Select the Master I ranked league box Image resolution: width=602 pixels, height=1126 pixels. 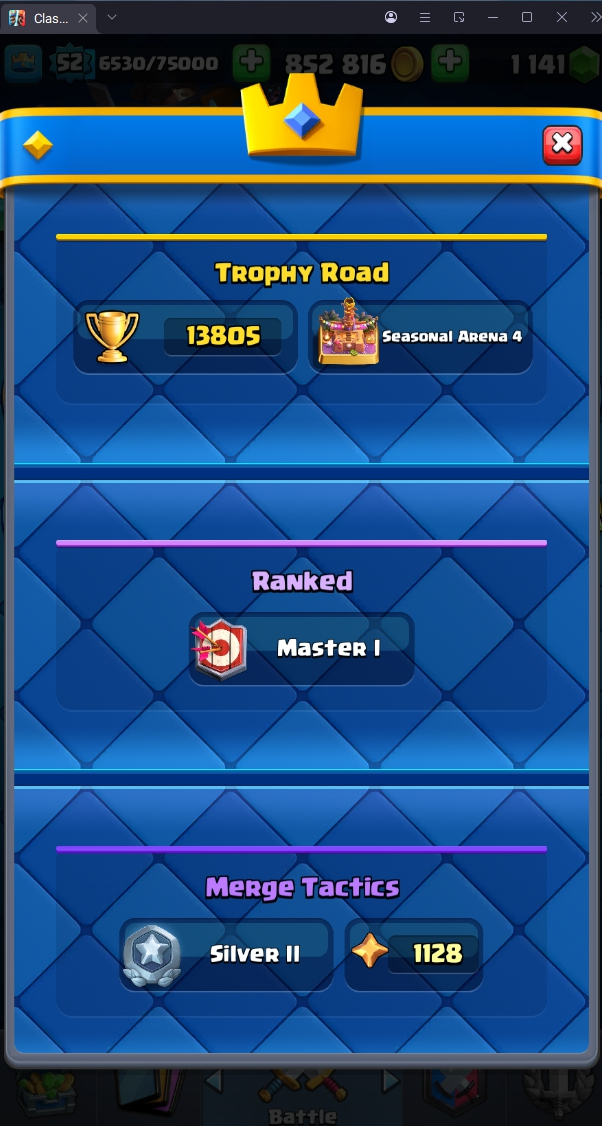[301, 649]
